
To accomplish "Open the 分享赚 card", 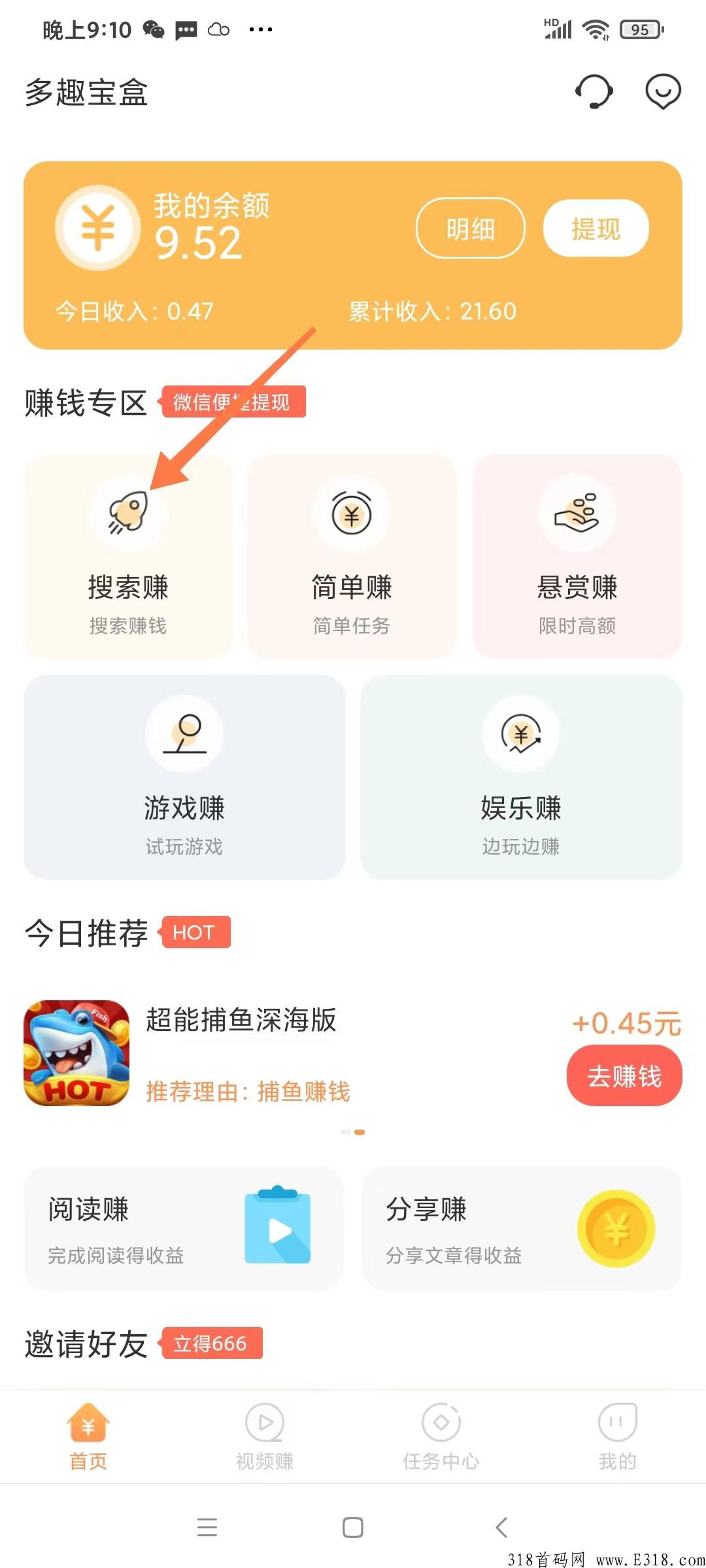I will pos(522,1228).
